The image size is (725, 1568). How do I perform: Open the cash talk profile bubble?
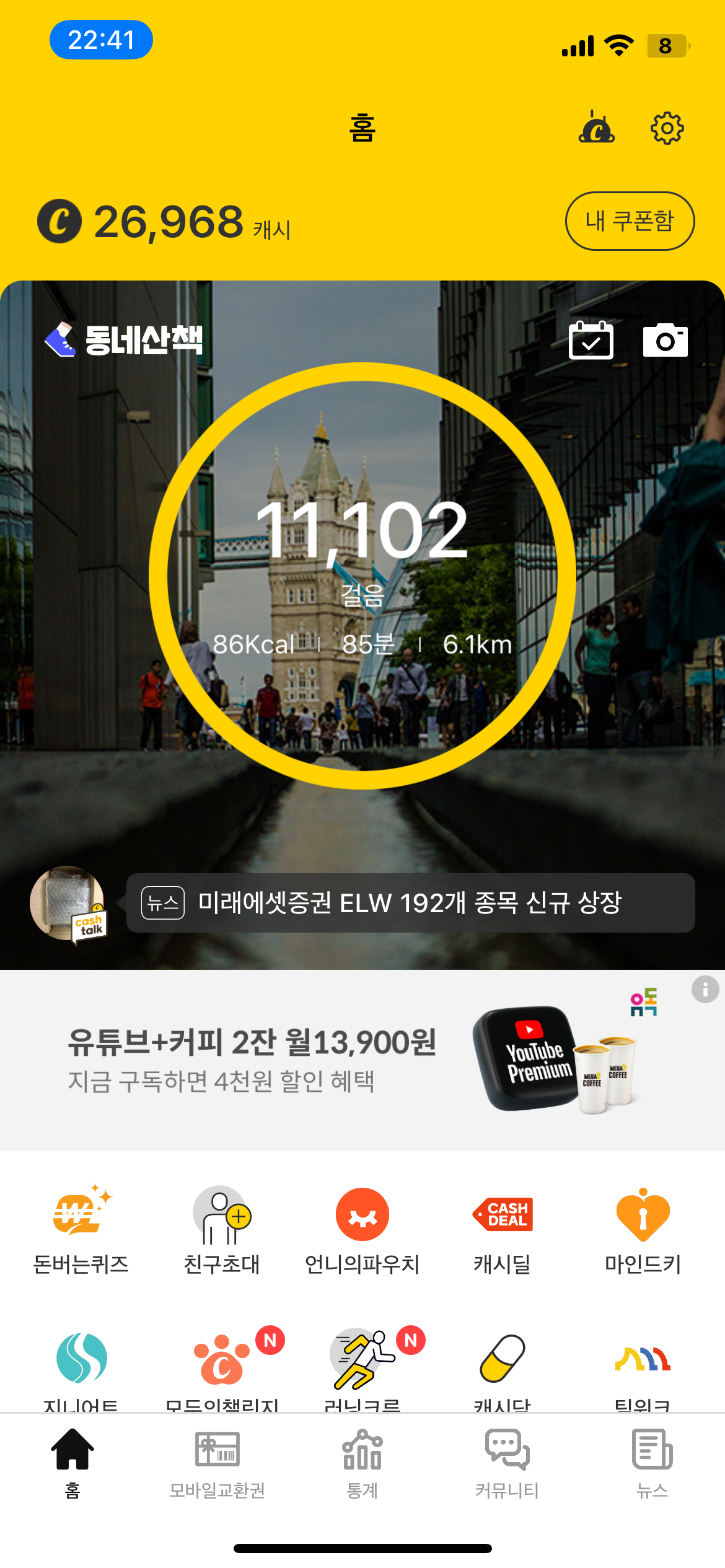[x=68, y=903]
